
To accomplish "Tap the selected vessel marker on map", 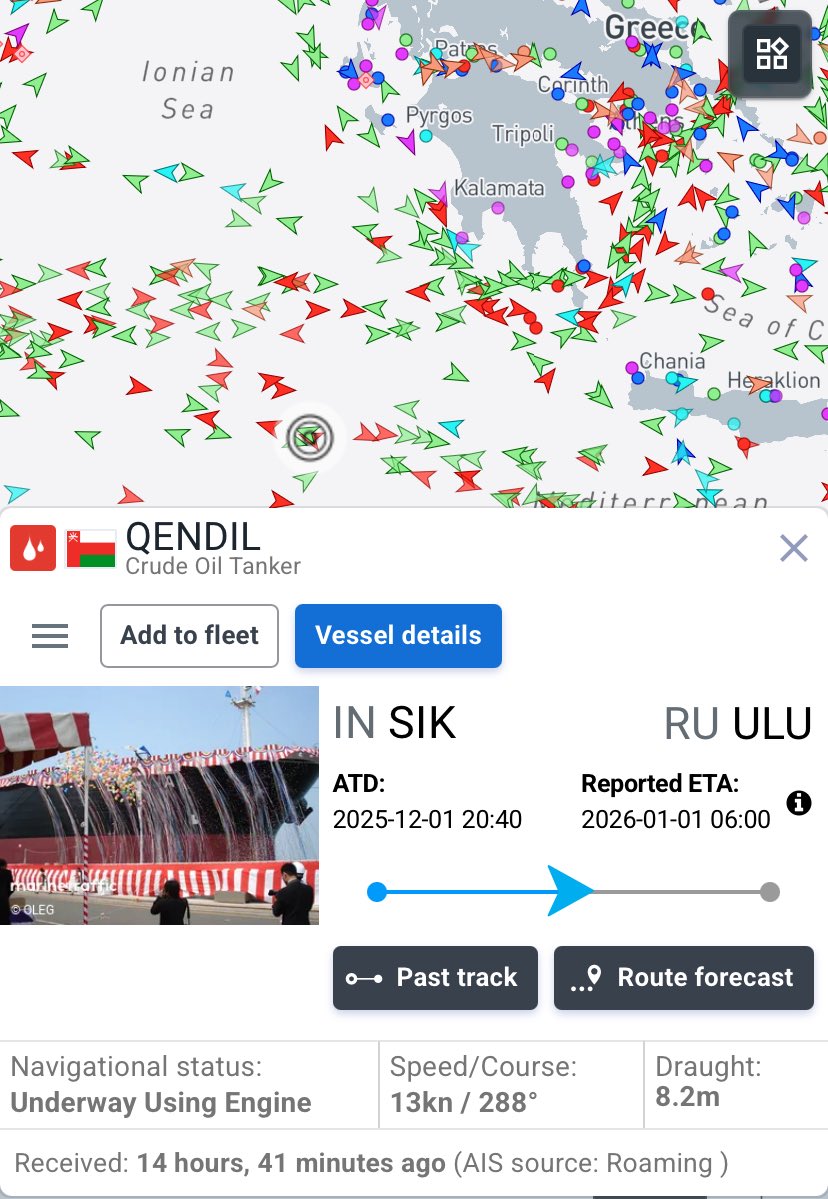I will [x=309, y=437].
